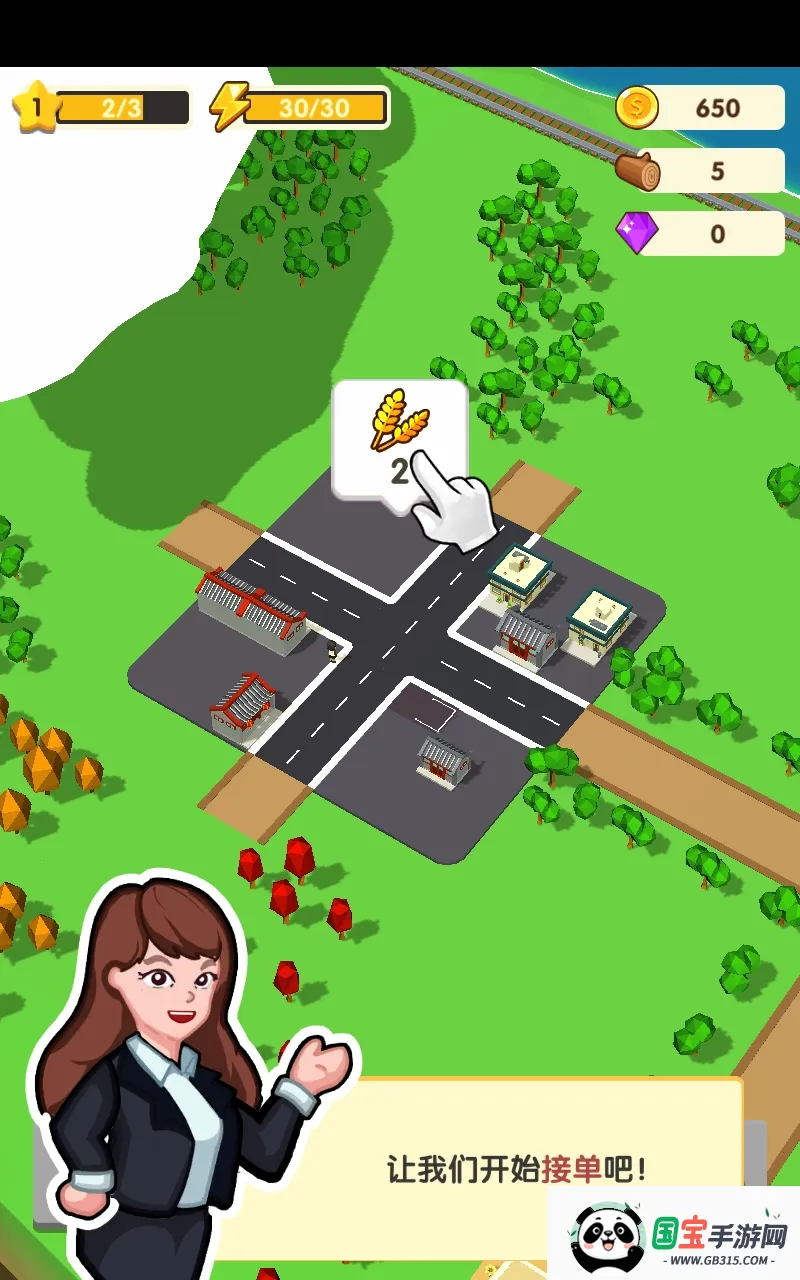Tap the dialogue box to continue the tutorial
Screen dimensions: 800x1280
[515, 1167]
